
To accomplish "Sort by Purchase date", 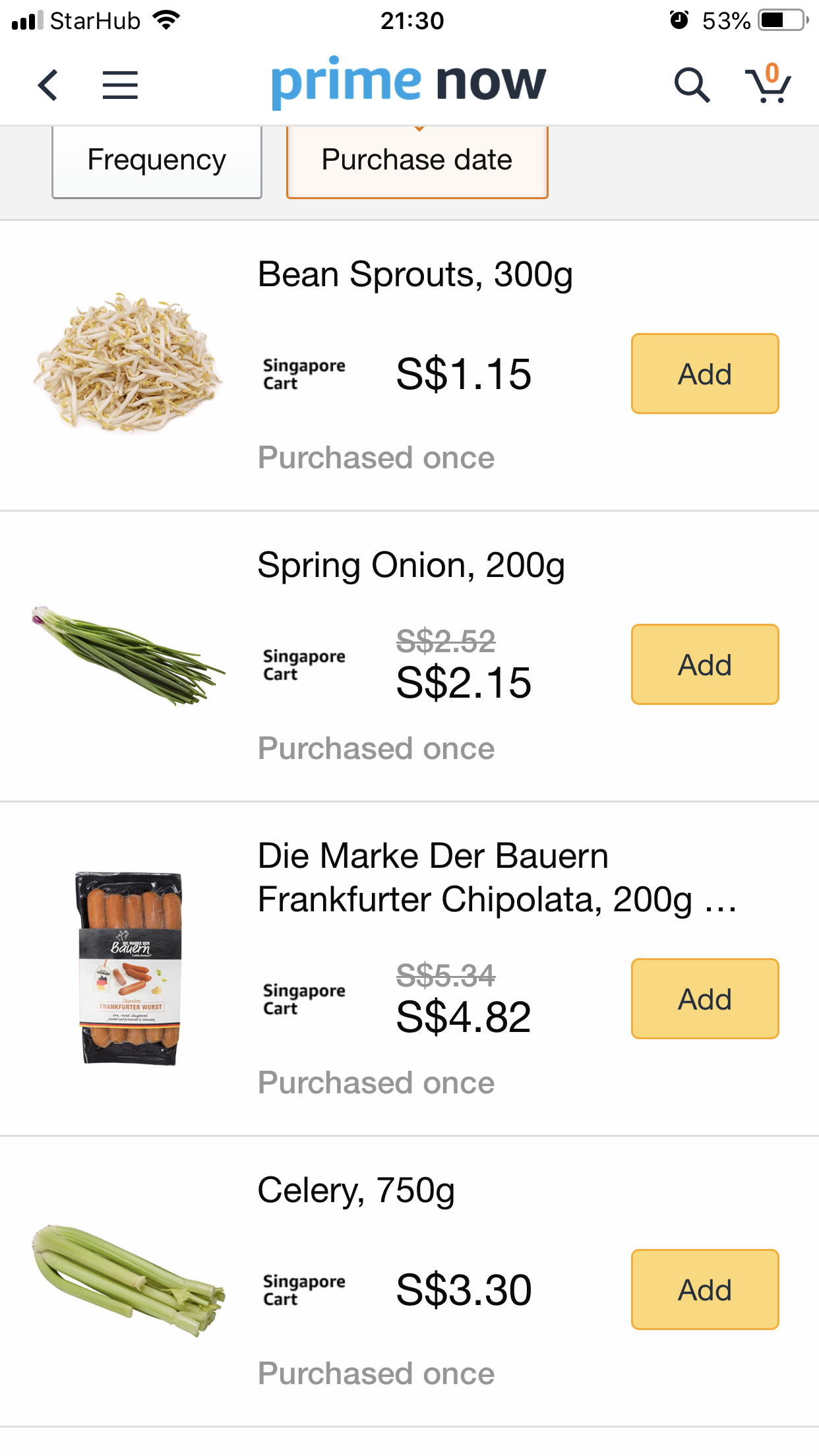I will coord(417,161).
